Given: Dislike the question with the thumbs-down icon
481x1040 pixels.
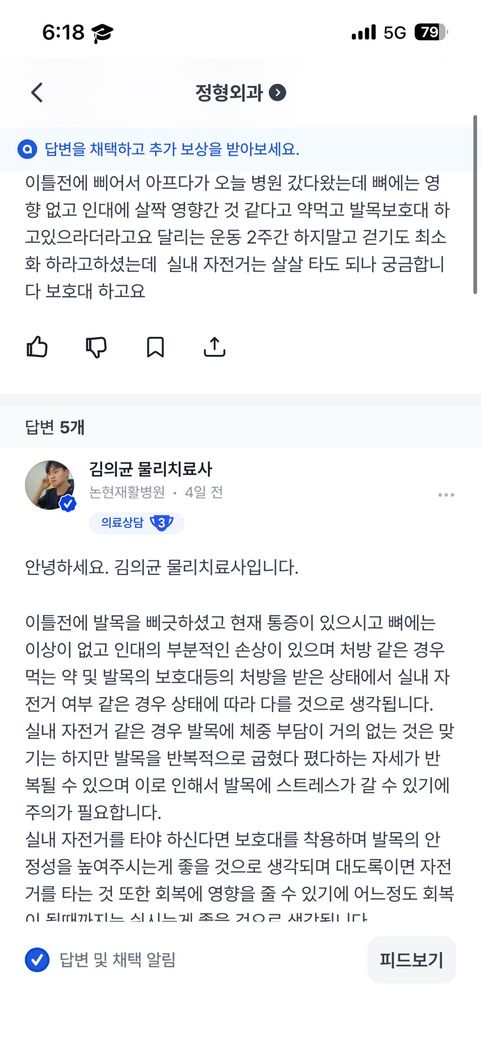Looking at the screenshot, I should click(96, 347).
